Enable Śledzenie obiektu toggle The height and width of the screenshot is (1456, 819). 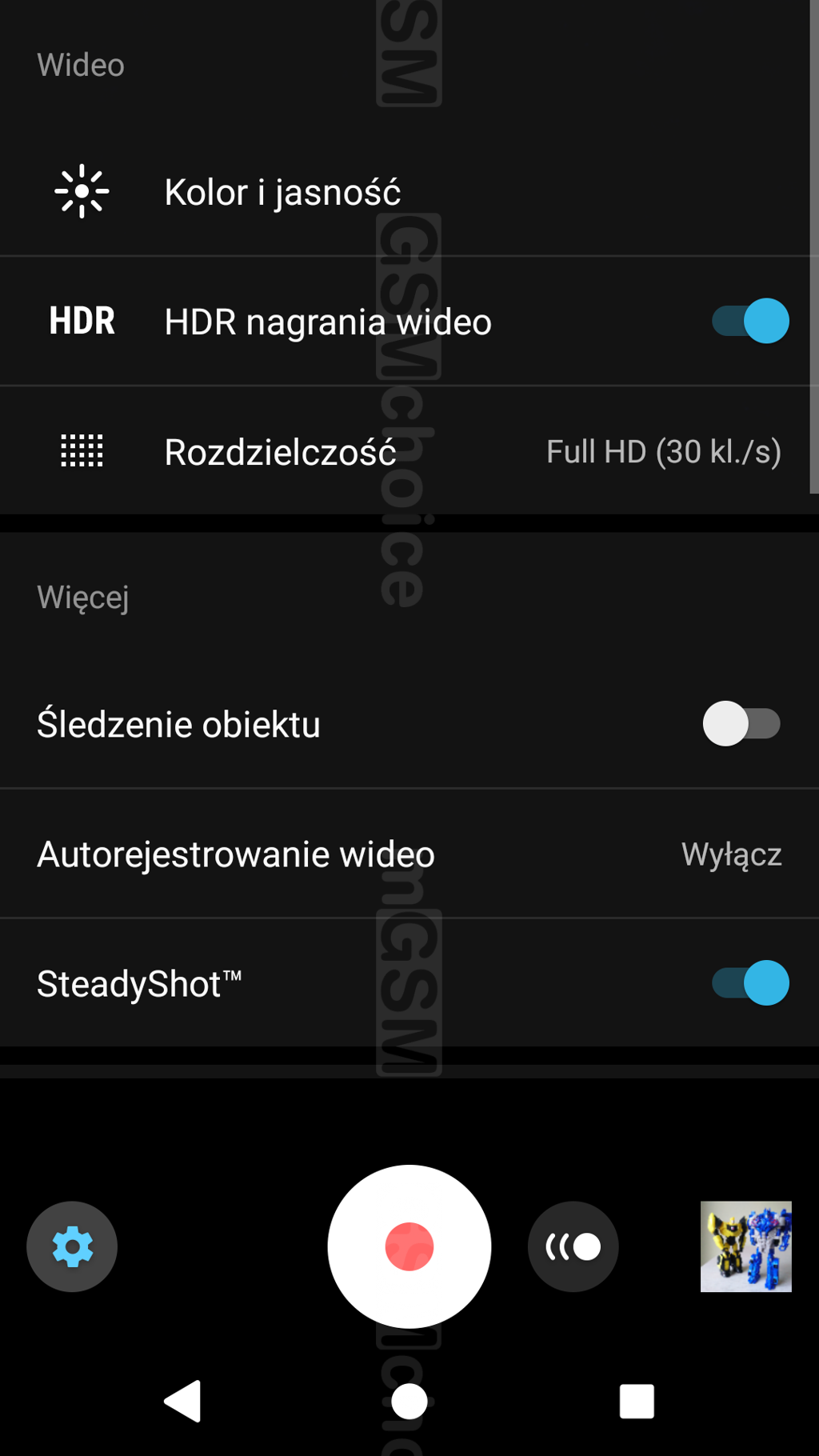pos(741,724)
